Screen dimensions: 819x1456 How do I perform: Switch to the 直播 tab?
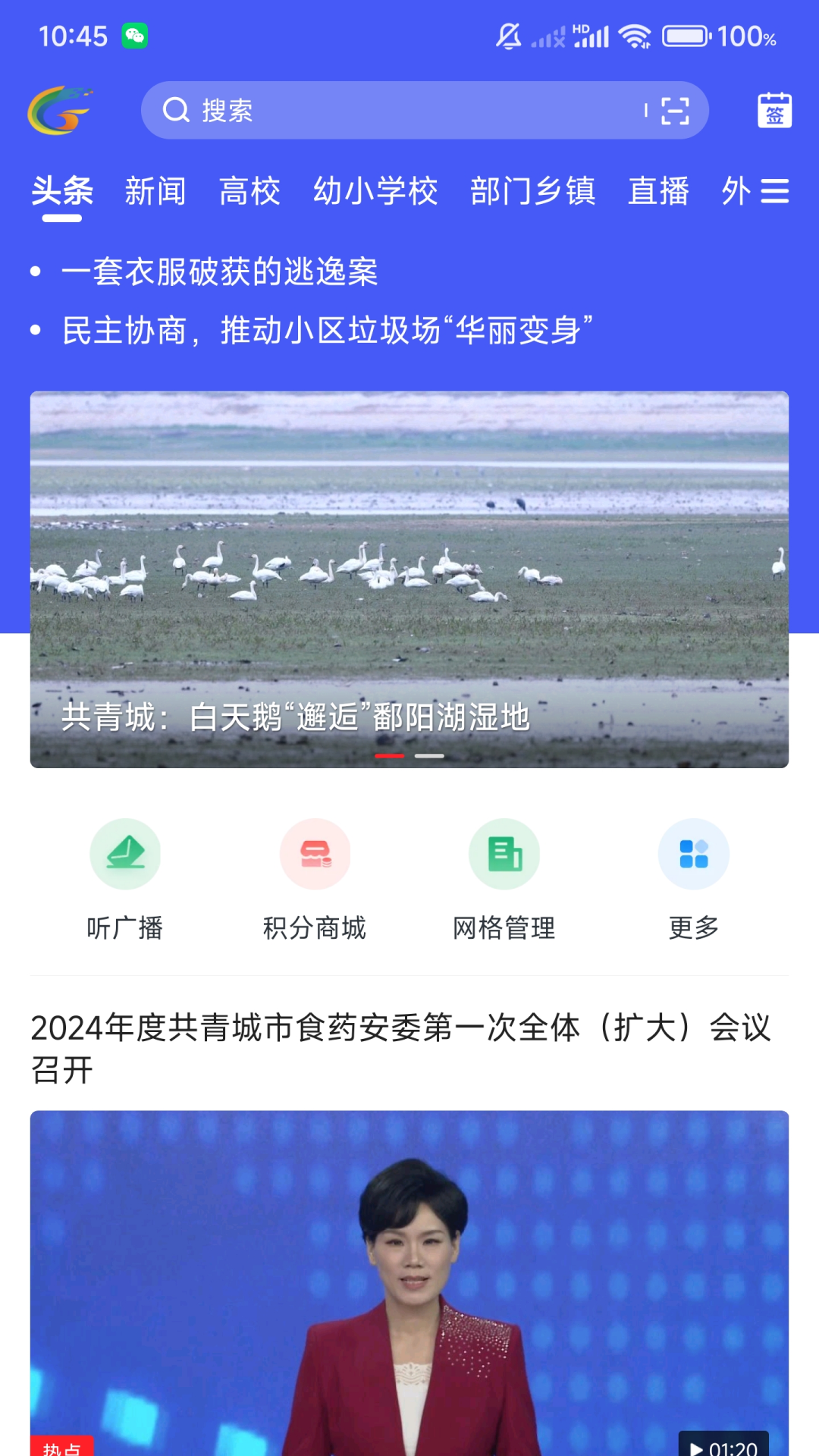point(658,191)
